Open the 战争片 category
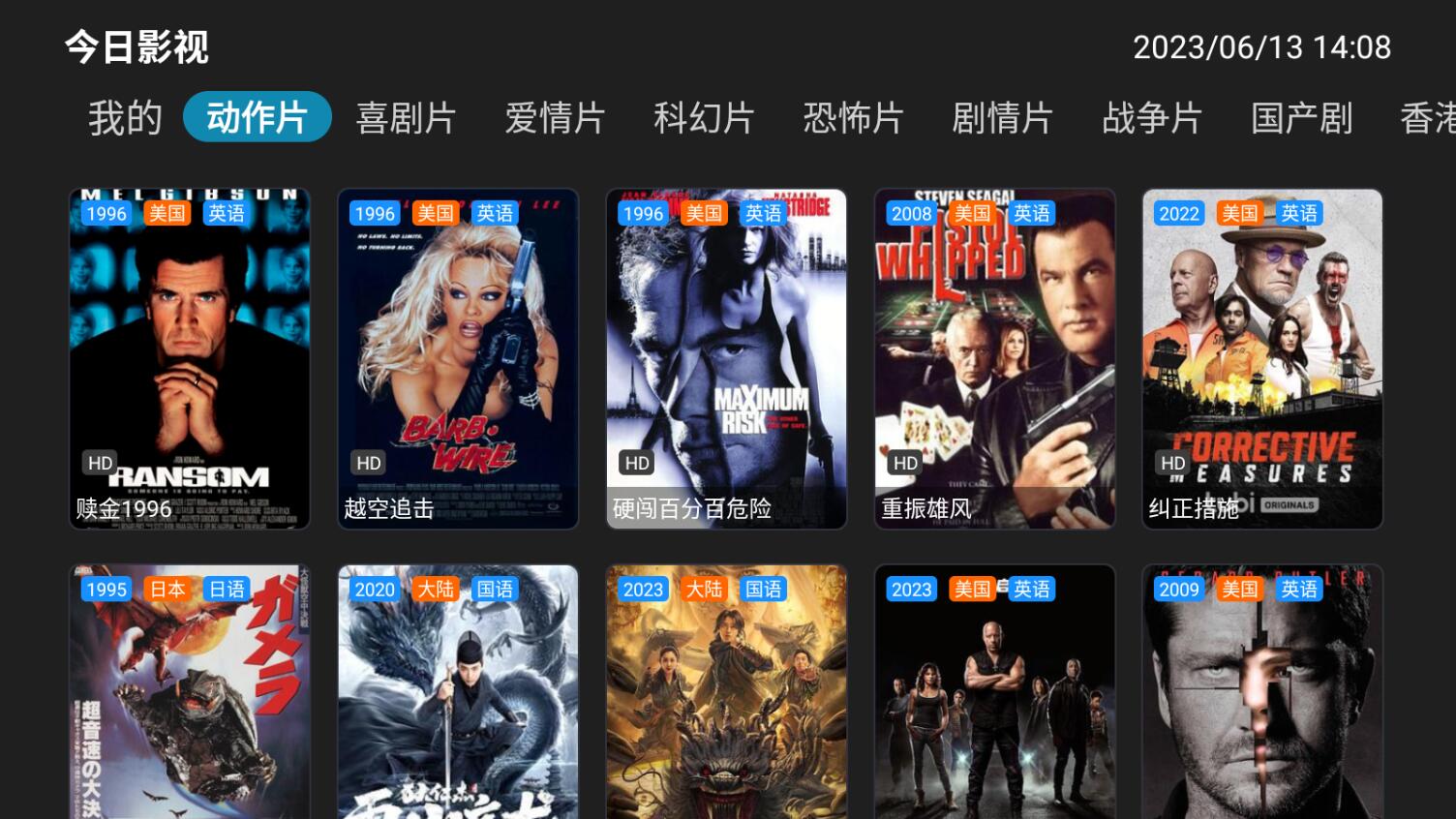 pos(1151,118)
